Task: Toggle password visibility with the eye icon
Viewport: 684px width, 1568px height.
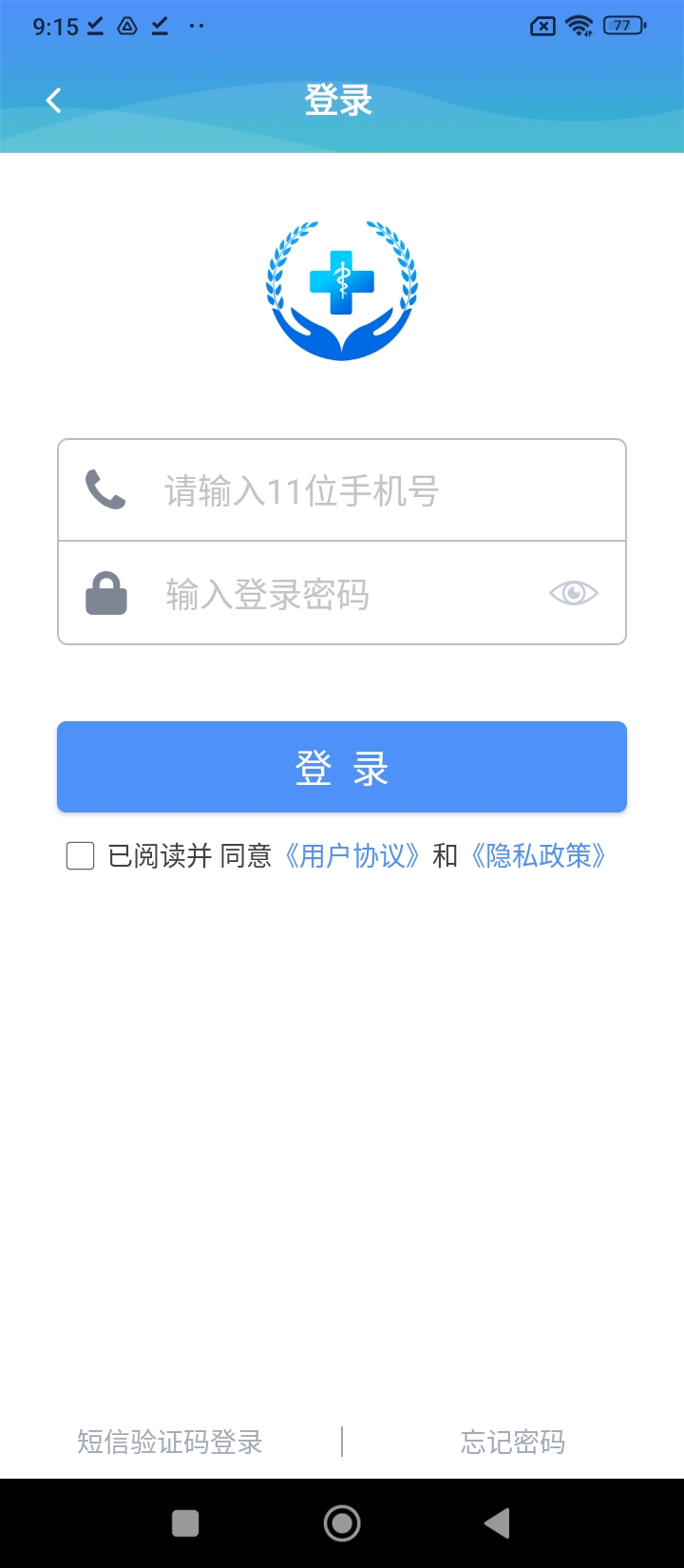Action: click(574, 594)
